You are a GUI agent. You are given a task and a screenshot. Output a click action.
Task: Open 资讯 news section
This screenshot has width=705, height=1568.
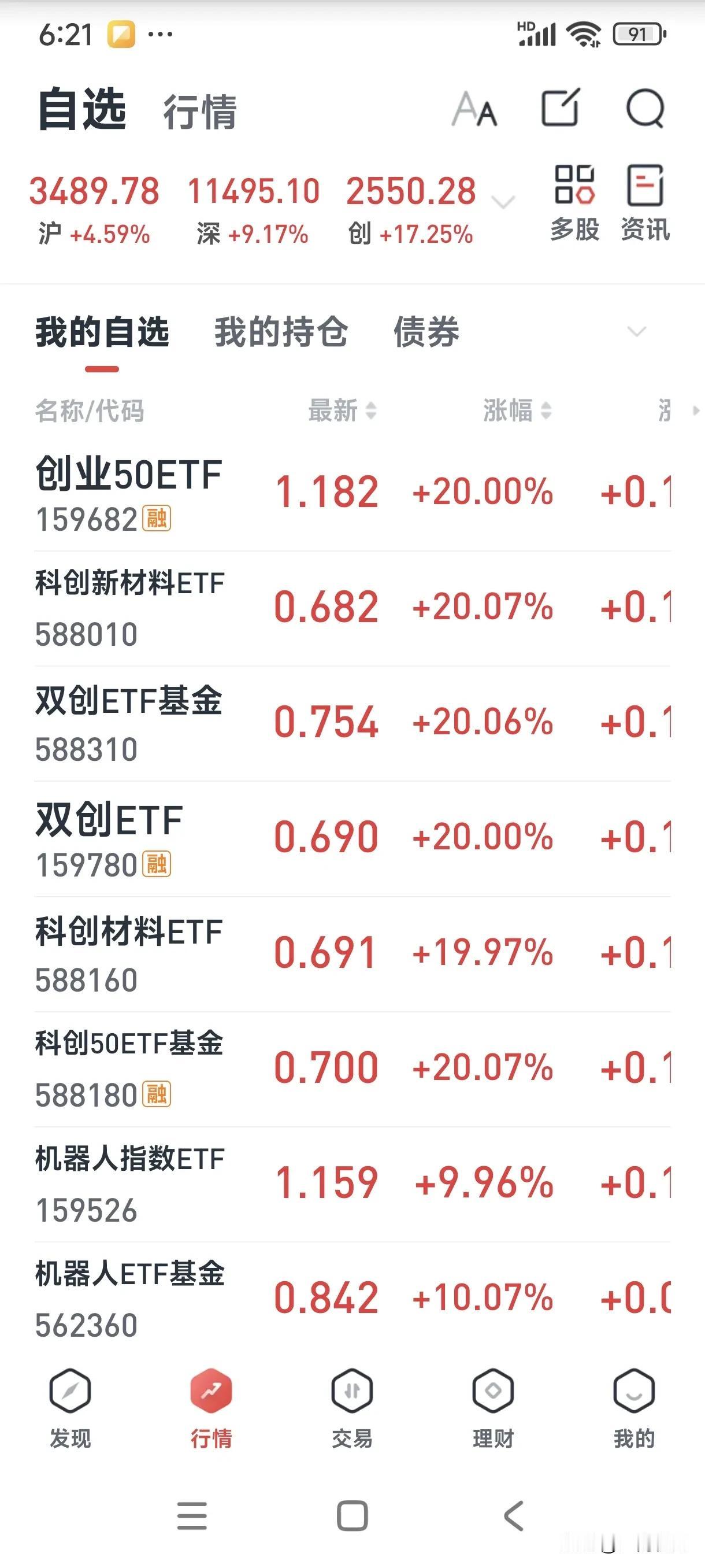645,204
